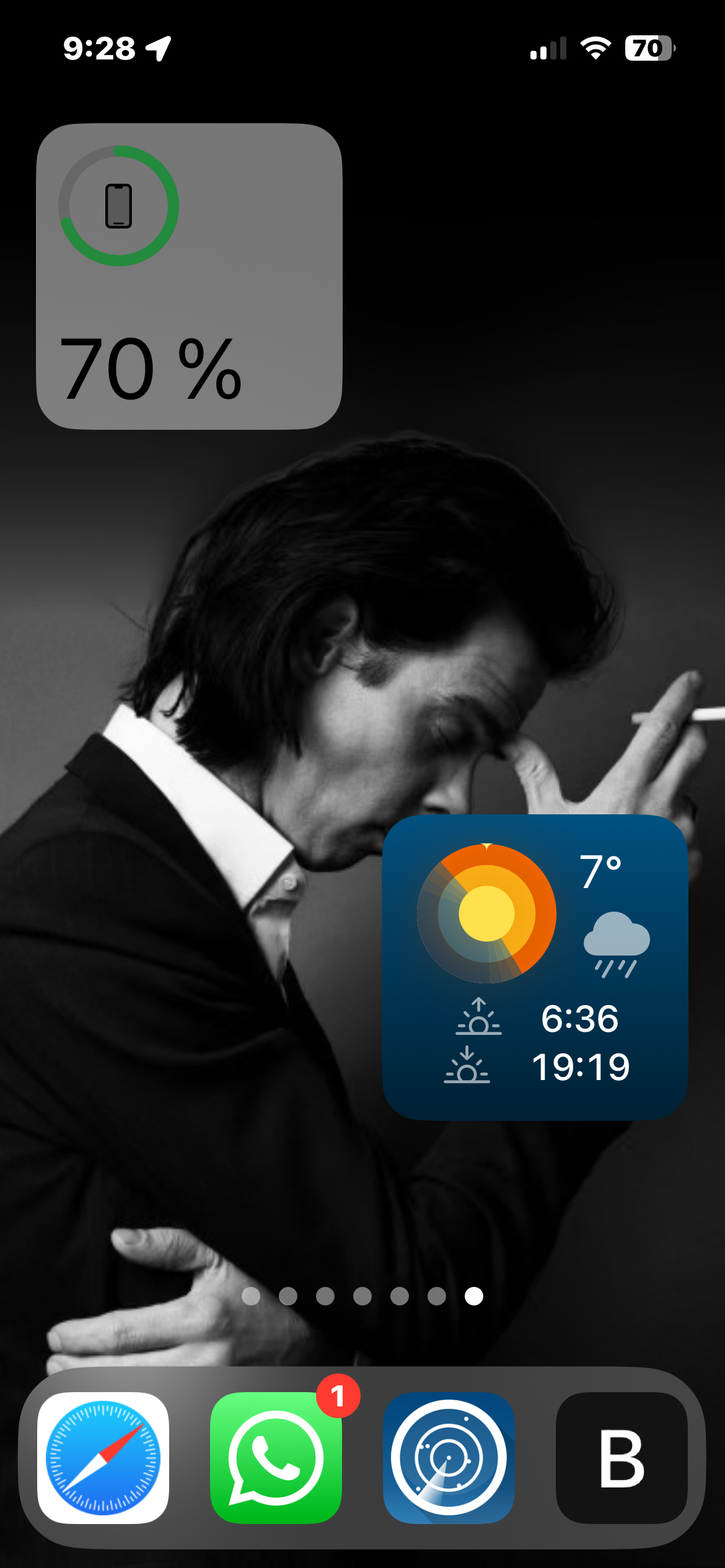Open the battery widget showing 70 %

189,276
